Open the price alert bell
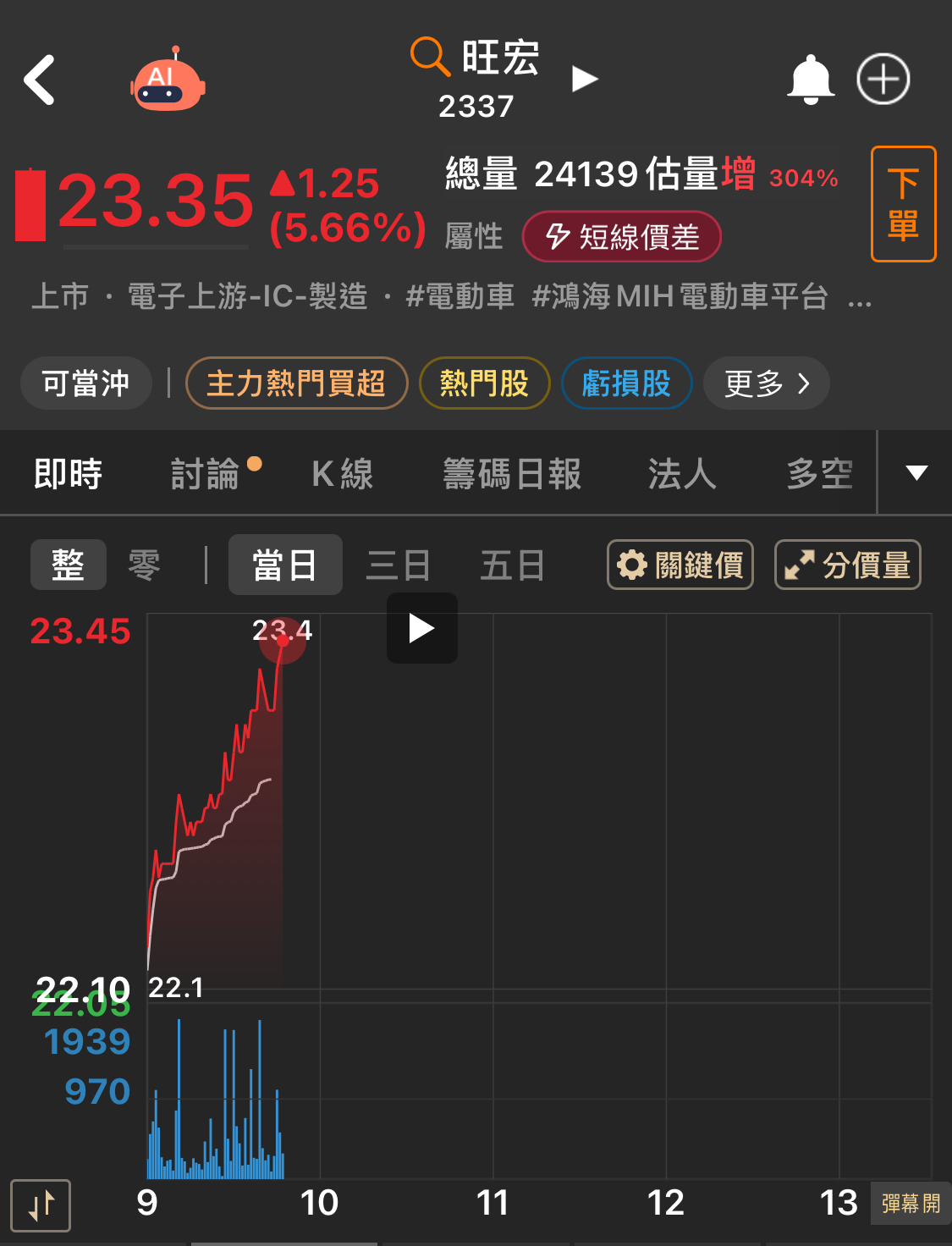952x1246 pixels. (811, 80)
